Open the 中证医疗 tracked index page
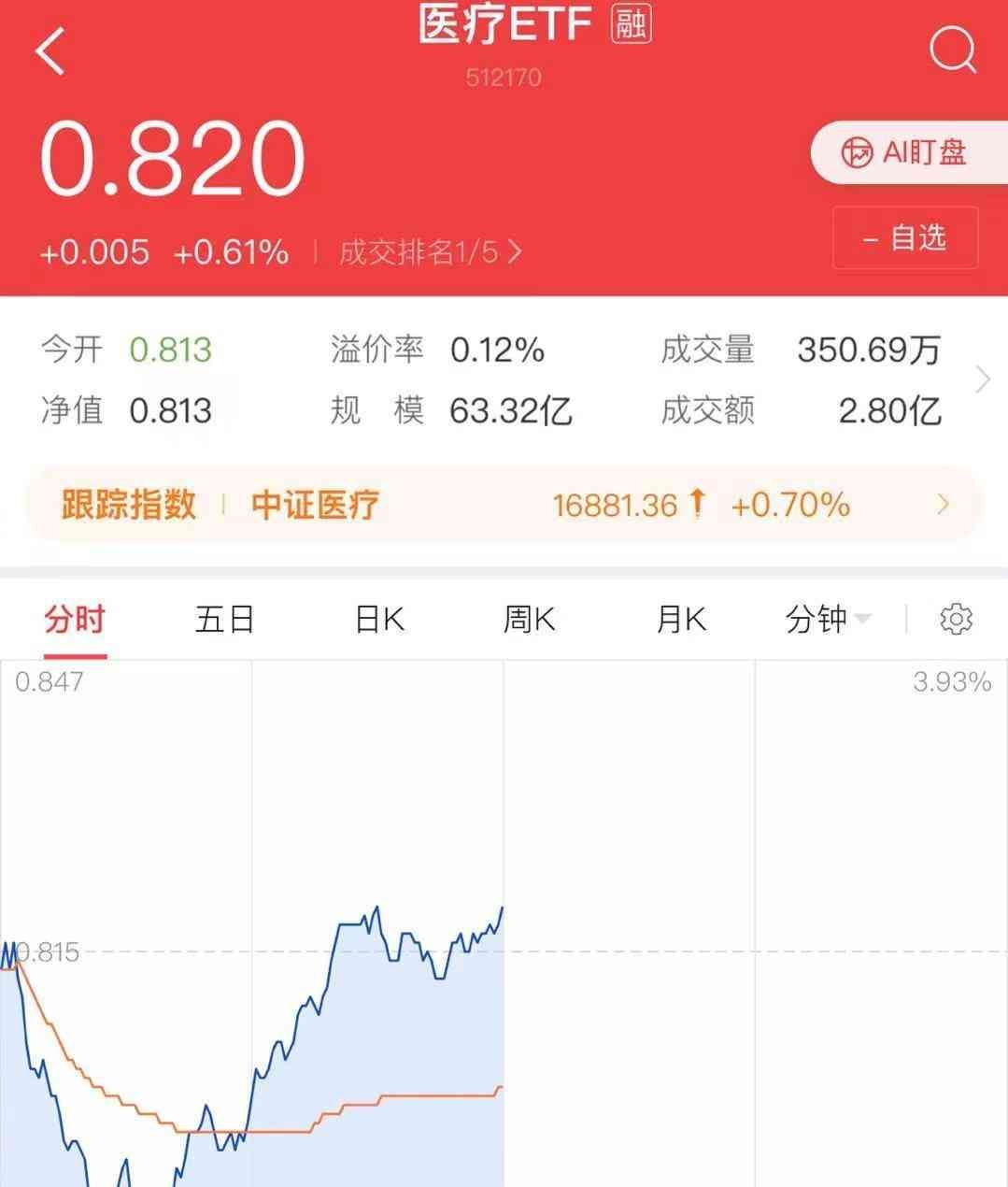The image size is (1008, 1187). pos(314,504)
